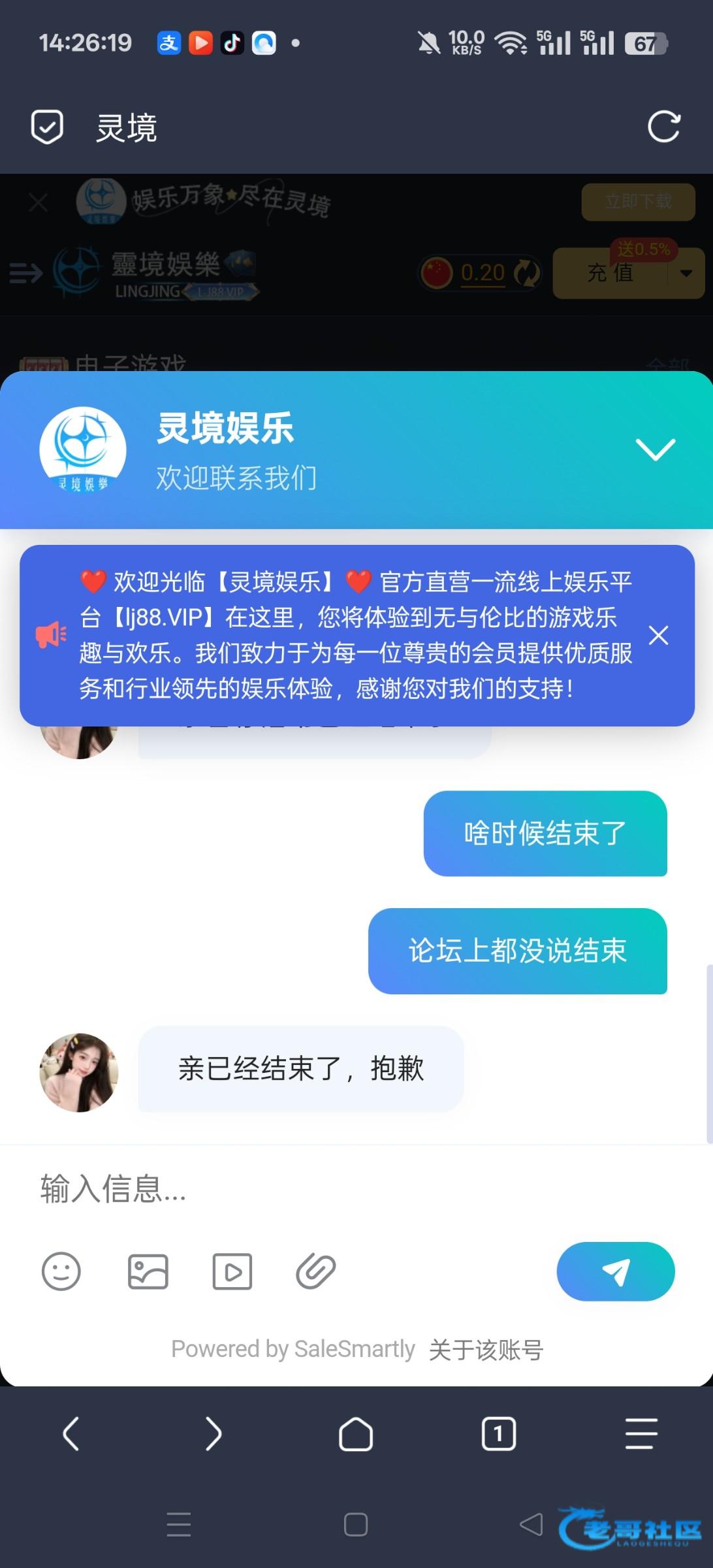Dismiss the welcome announcement banner
This screenshot has width=713, height=1568.
(x=658, y=635)
